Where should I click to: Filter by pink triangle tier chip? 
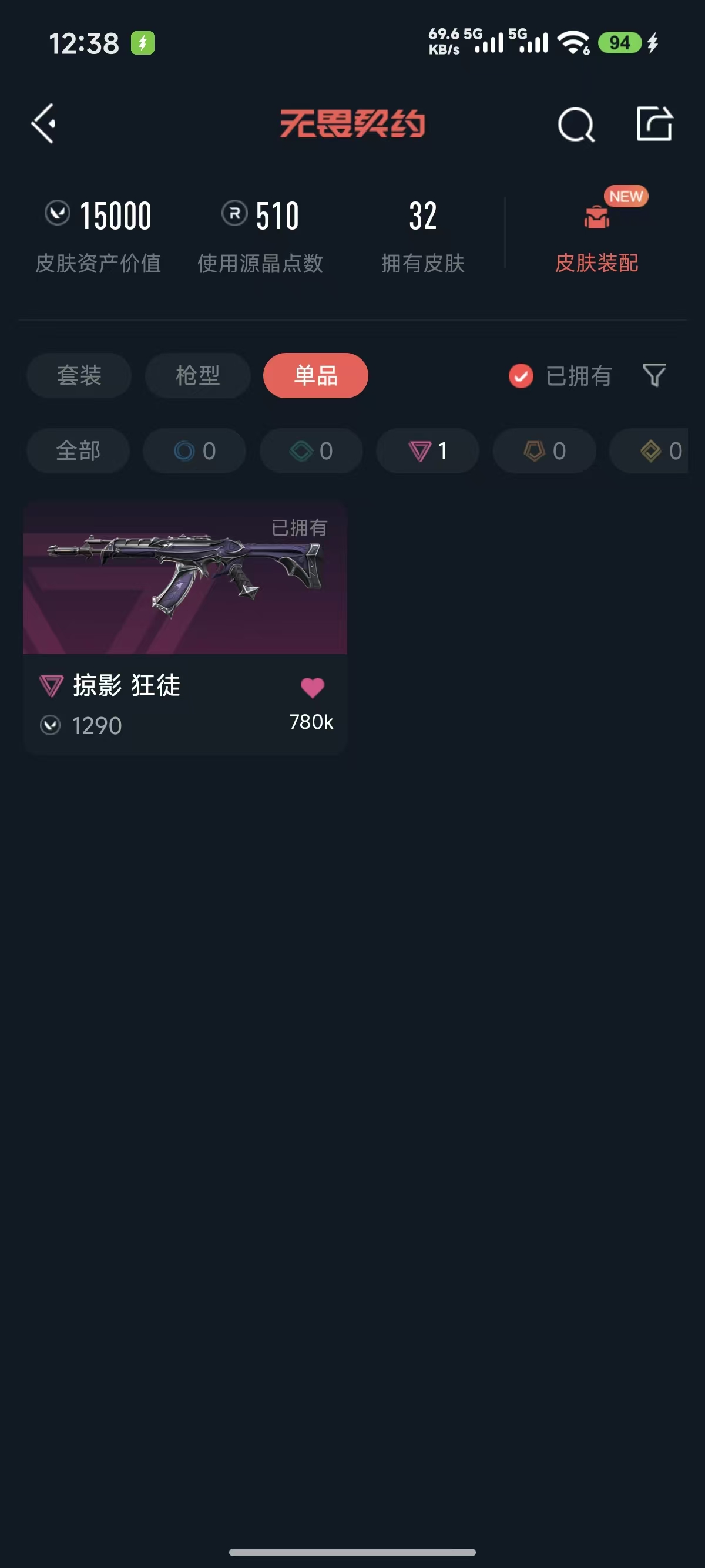(x=428, y=451)
